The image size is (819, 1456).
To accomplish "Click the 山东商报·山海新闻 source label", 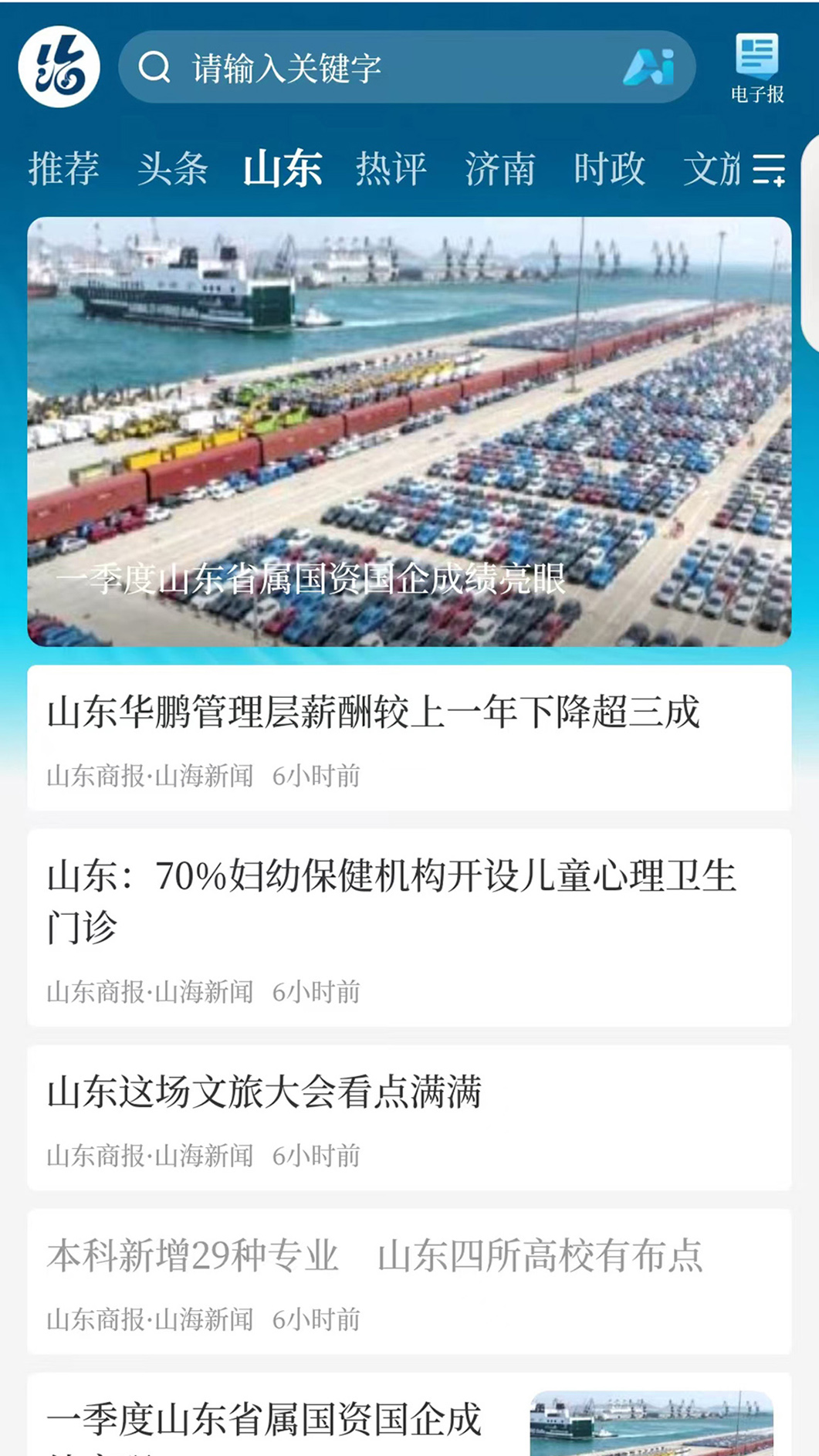I will pyautogui.click(x=150, y=777).
